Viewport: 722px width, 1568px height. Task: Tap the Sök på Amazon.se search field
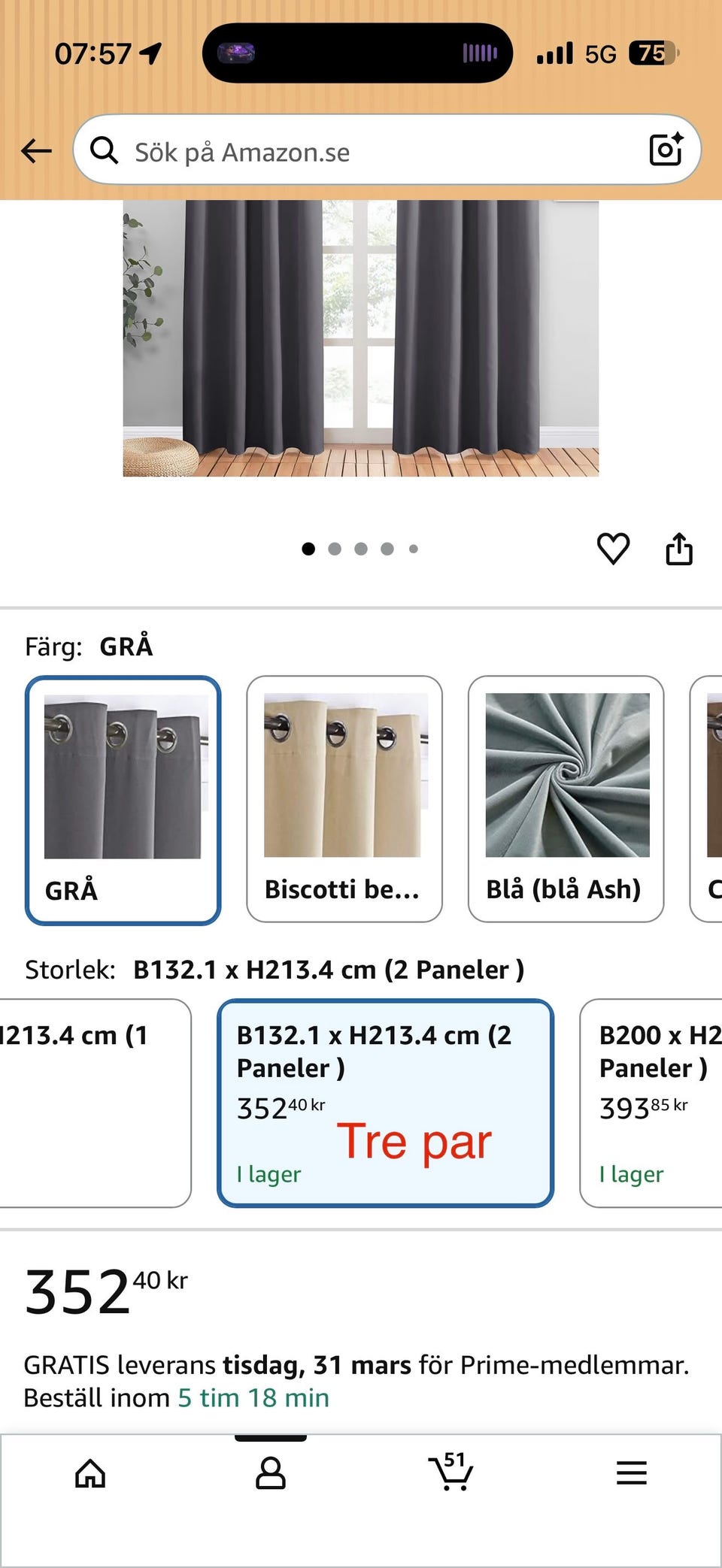(361, 150)
